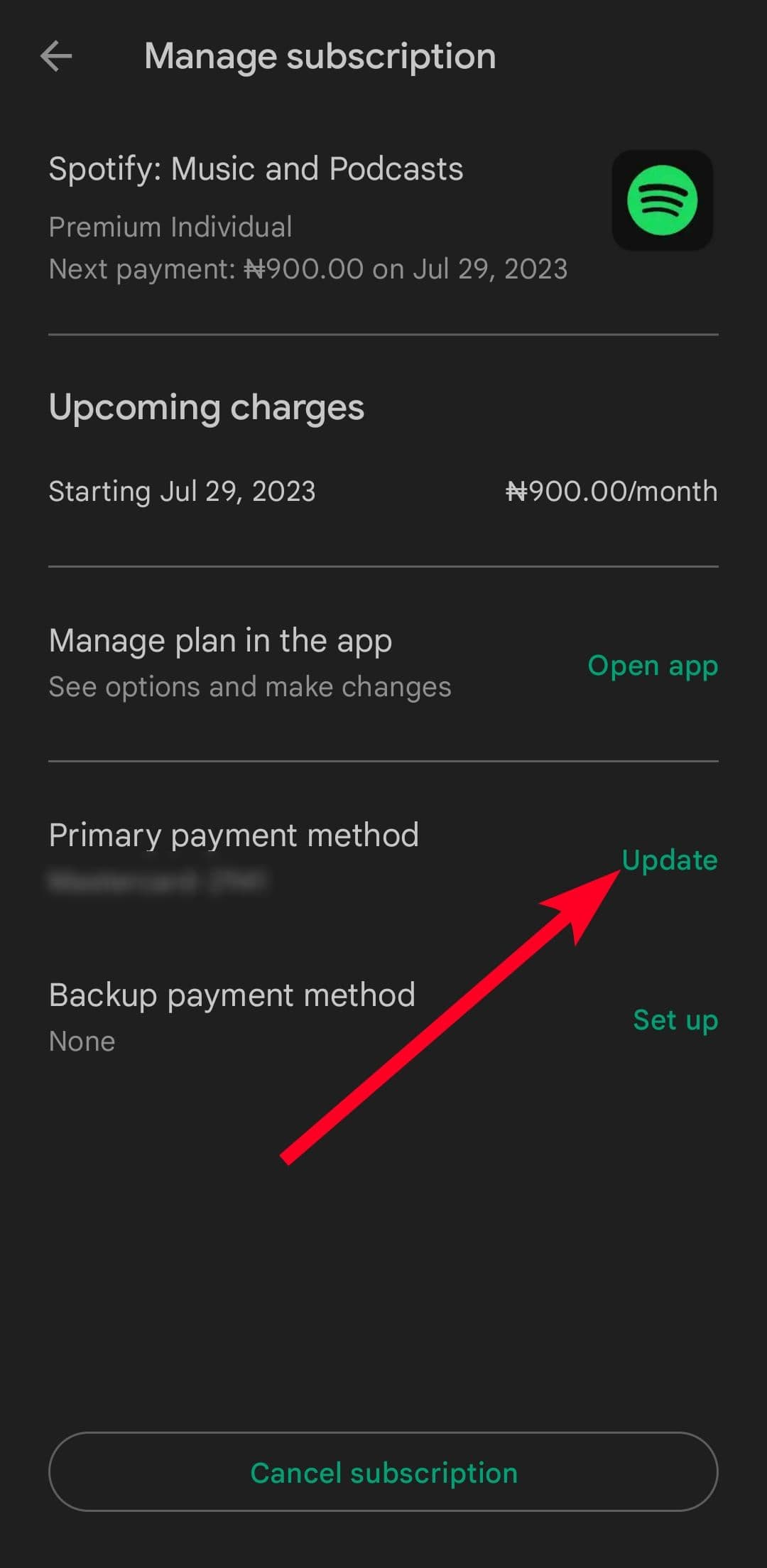Image resolution: width=767 pixels, height=1568 pixels.
Task: Tap the Primary payment method label
Action: coord(234,834)
